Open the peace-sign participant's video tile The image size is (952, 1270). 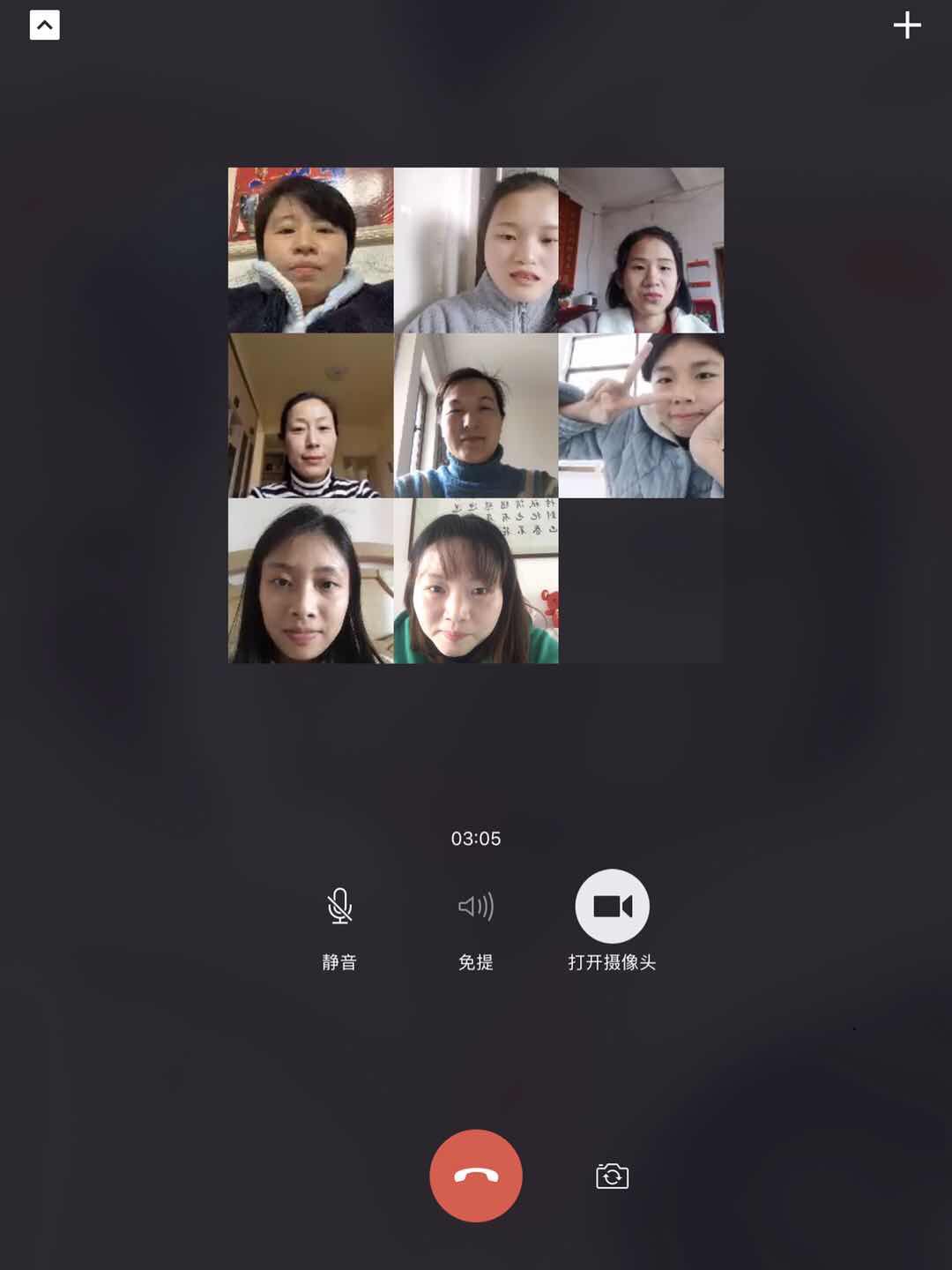641,415
